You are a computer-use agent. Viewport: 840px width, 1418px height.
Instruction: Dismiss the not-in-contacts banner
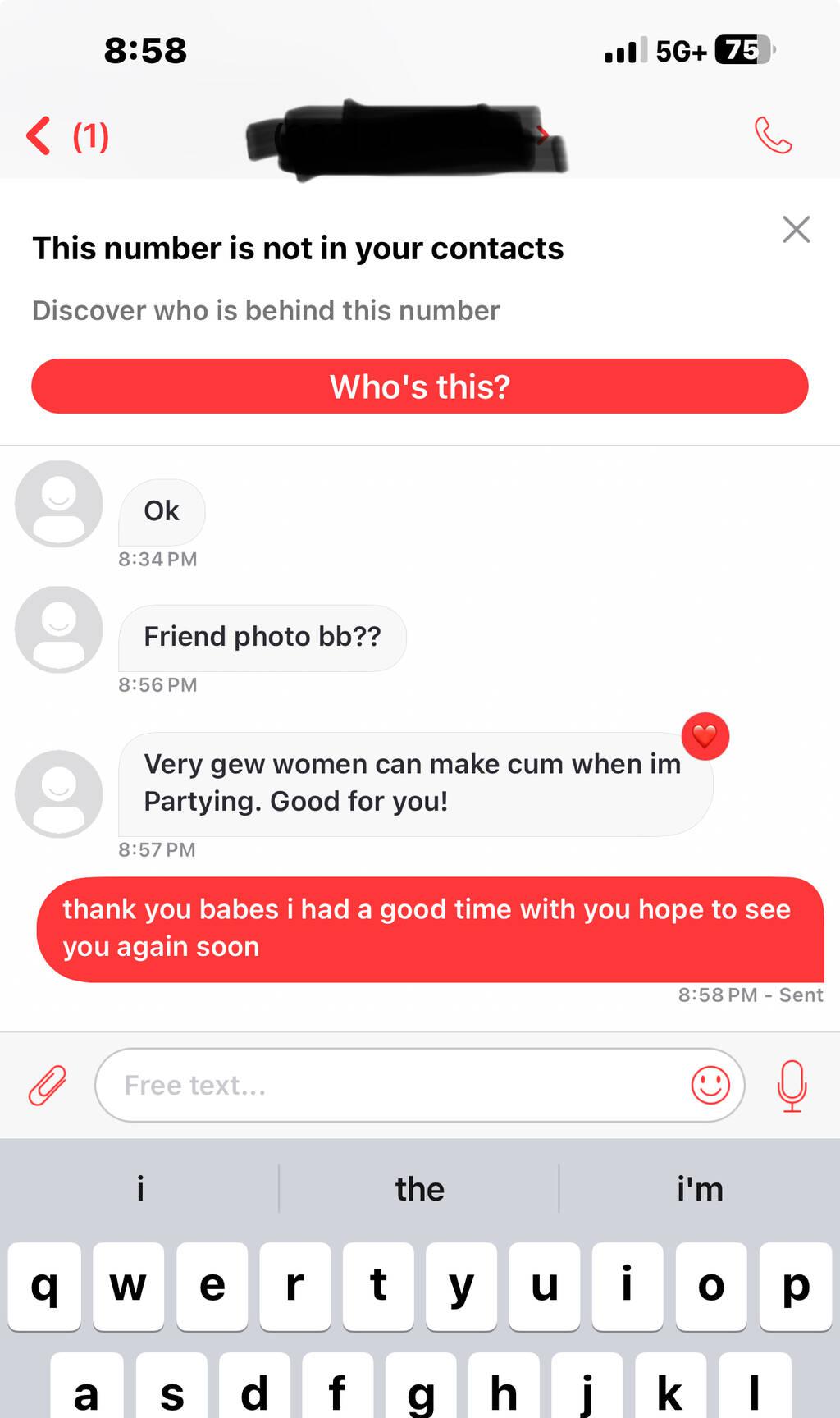[796, 230]
